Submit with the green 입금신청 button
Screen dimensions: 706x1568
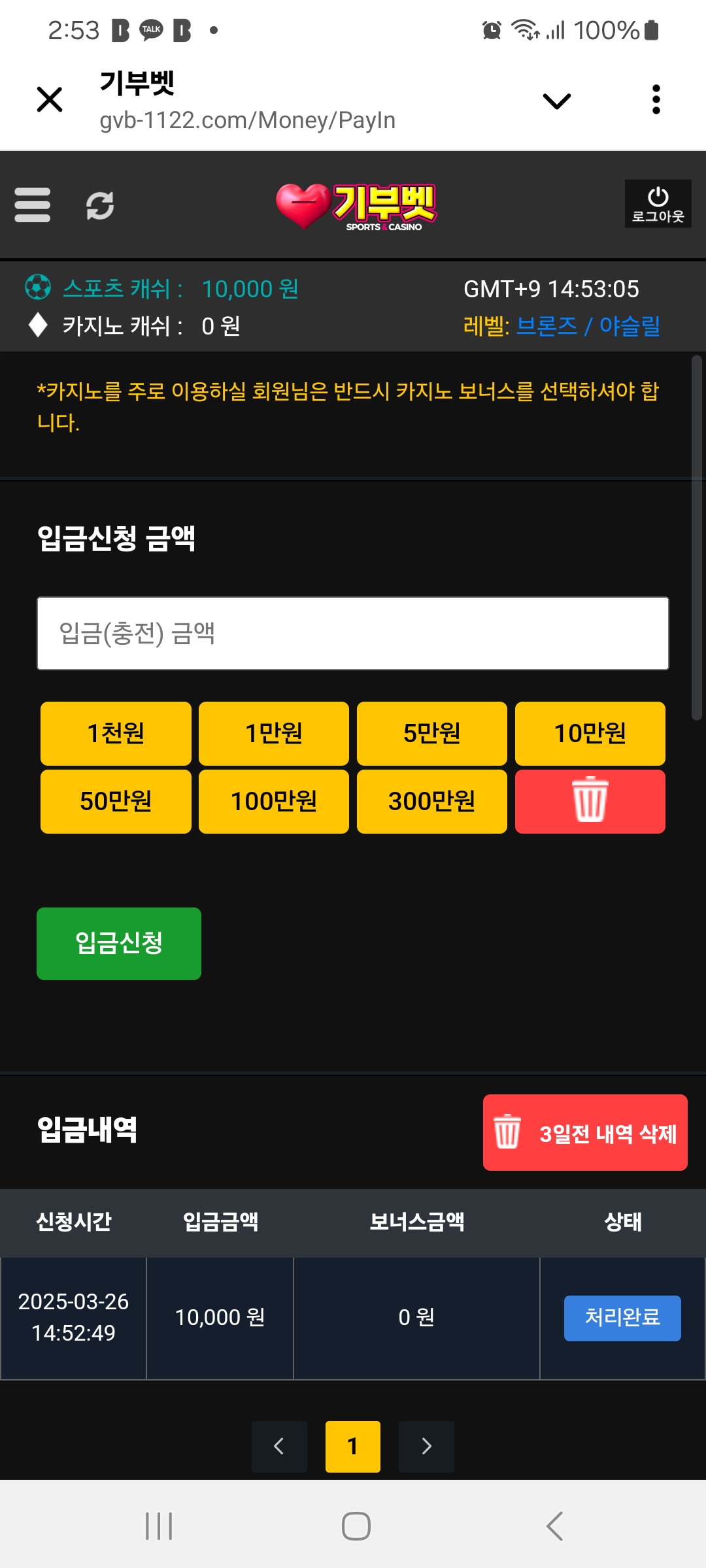point(119,943)
